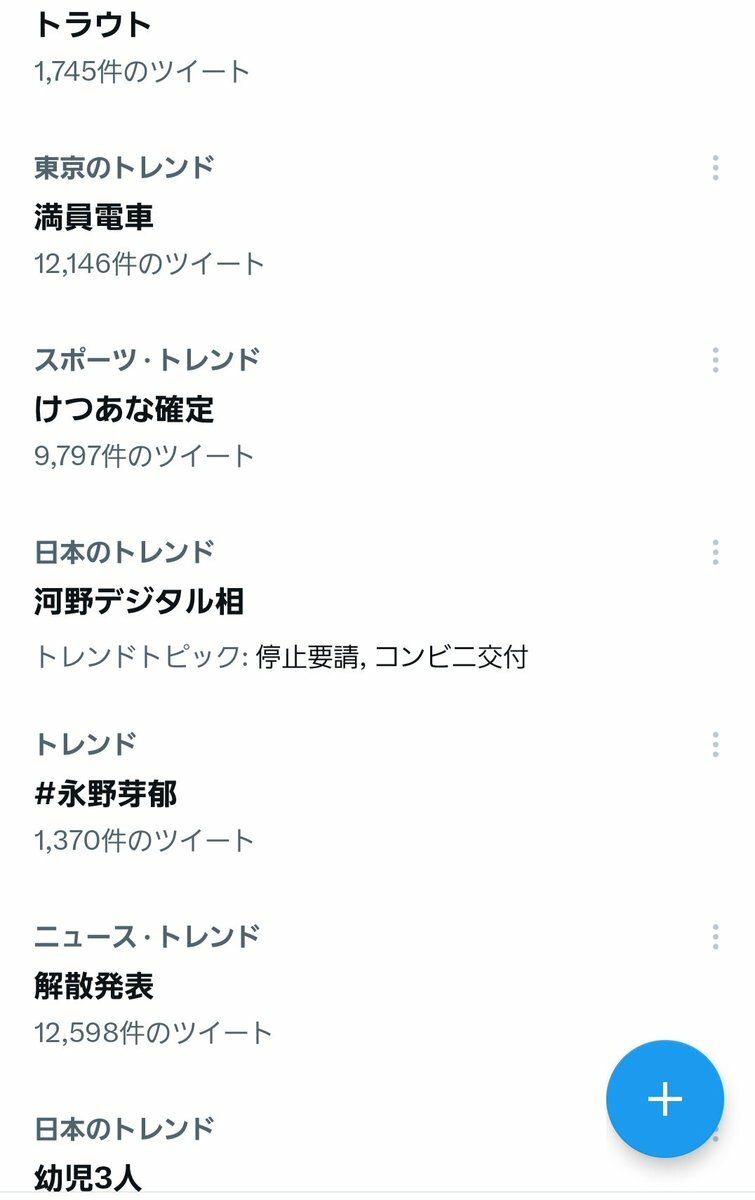The width and height of the screenshot is (755, 1200).
Task: Open more options for 河野デジタル相
Action: tap(715, 552)
